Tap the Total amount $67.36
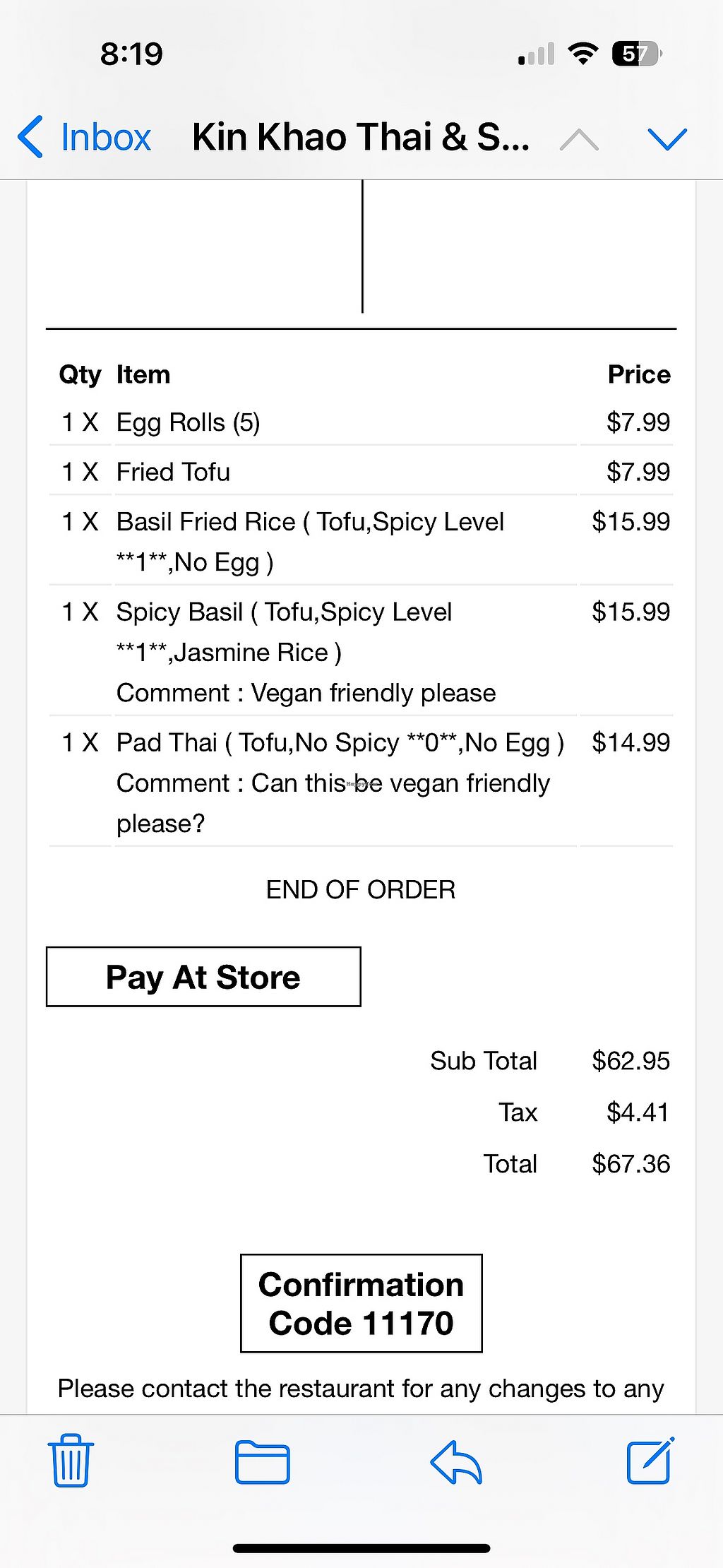This screenshot has width=723, height=1568. point(631,1163)
